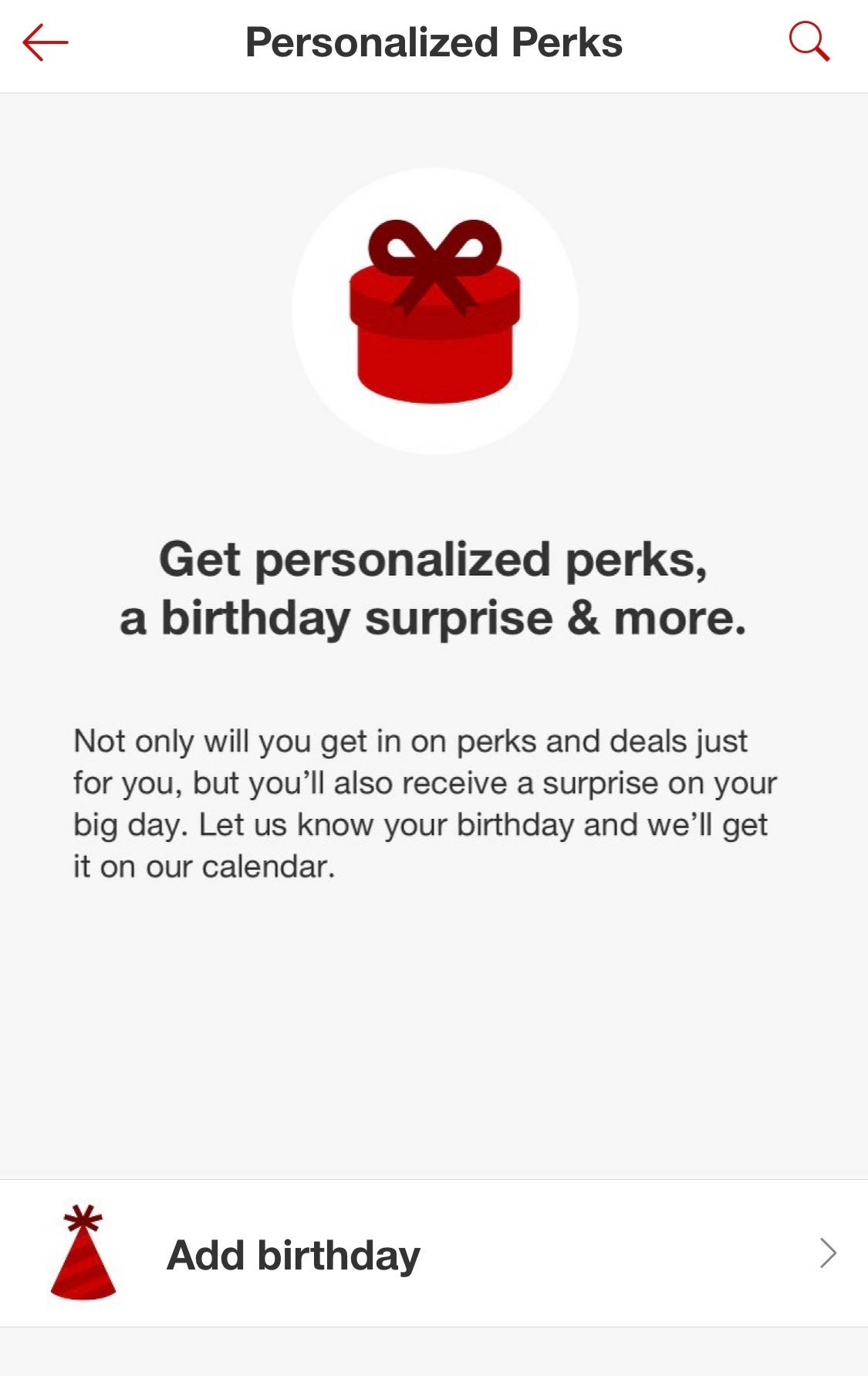
Task: Go back using the red arrow
Action: click(x=46, y=42)
